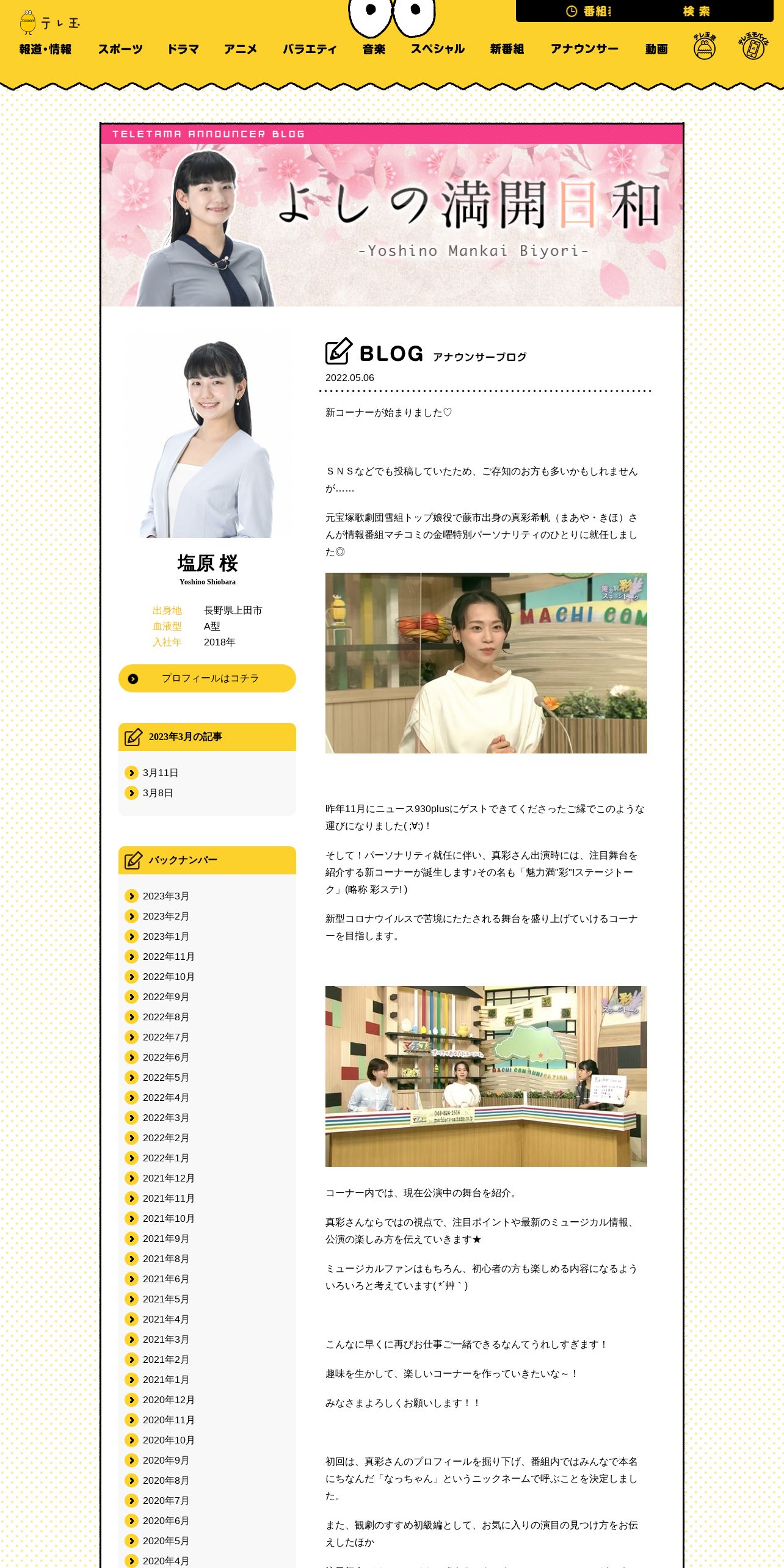Screen dimensions: 784x1568
Task: Tap the テレ玉 logo to go home
Action: pos(49,23)
